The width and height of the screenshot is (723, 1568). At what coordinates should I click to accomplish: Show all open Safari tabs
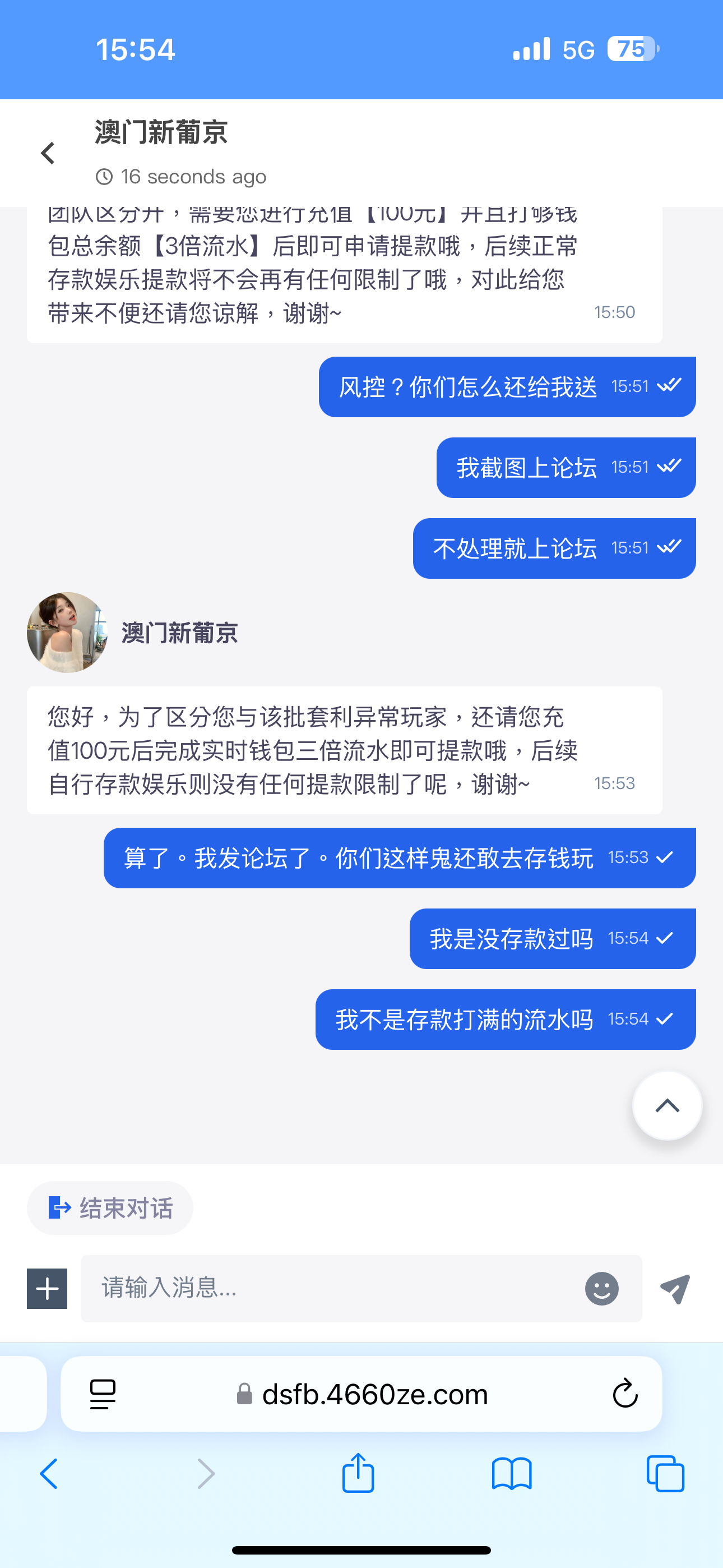(665, 1474)
